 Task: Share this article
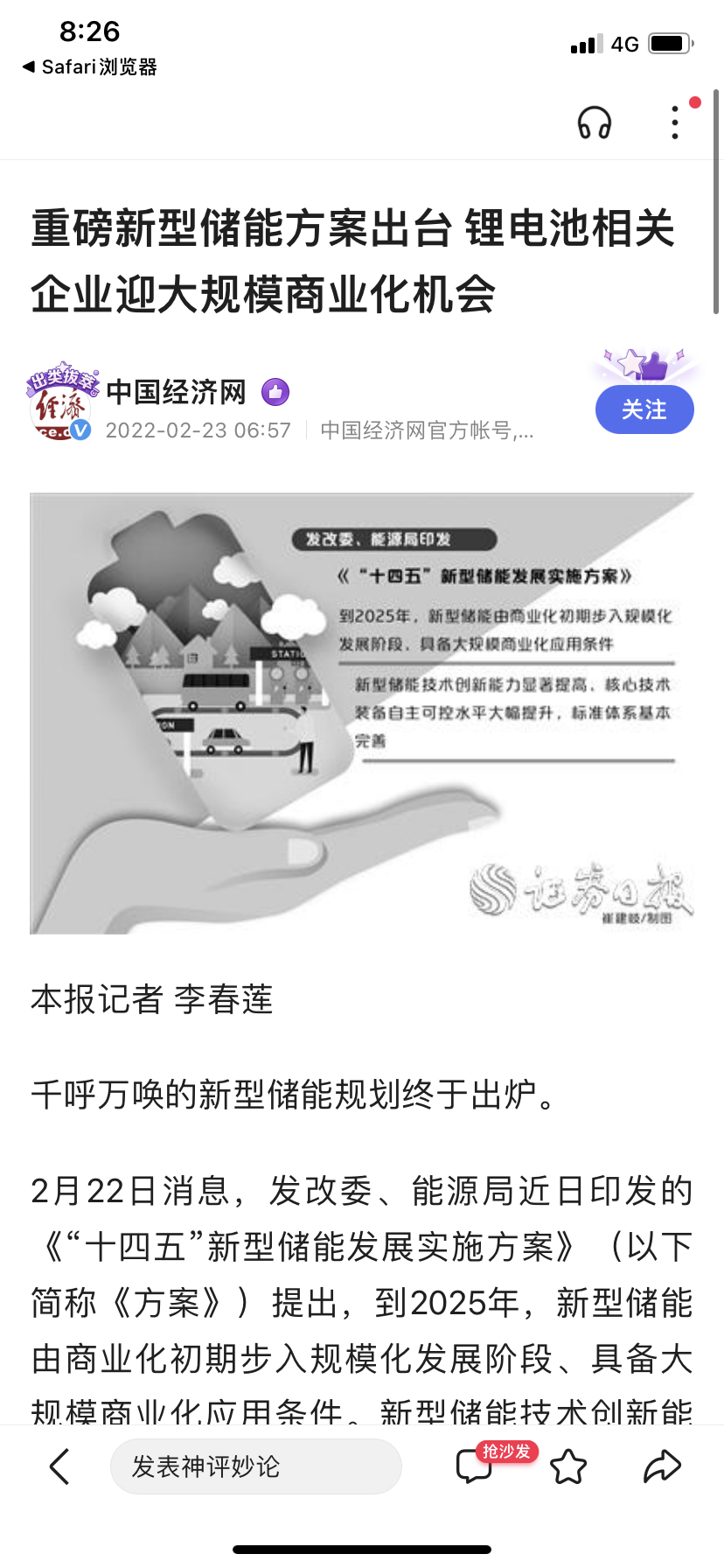[662, 1466]
